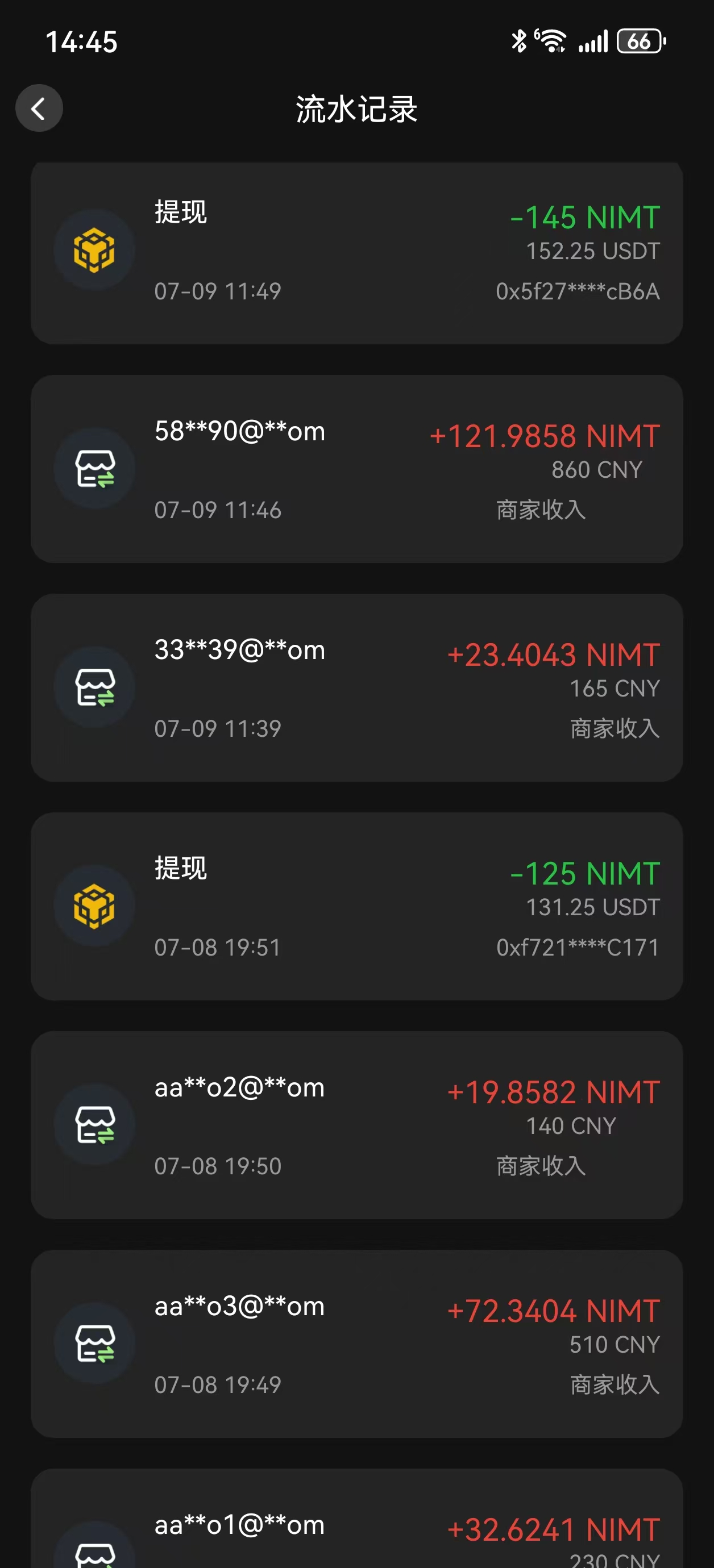
Task: Open the aa**o1@**om +32.6241 NIMT entry
Action: (x=357, y=1519)
